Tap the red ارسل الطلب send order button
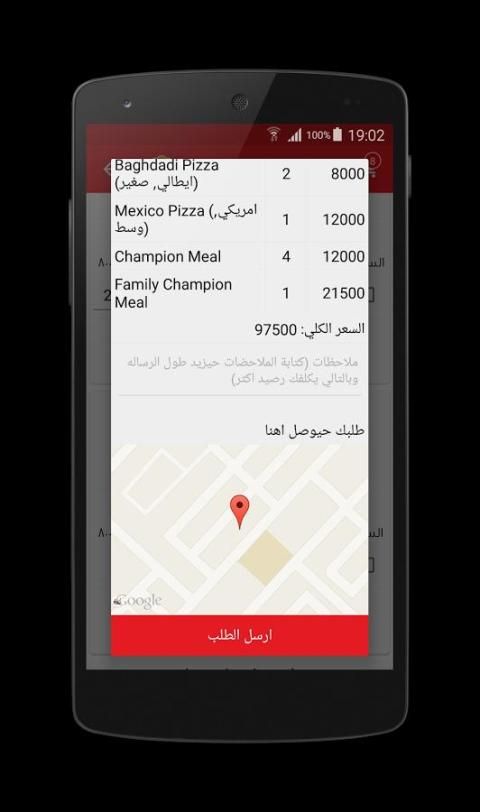The image size is (480, 812). 240,635
